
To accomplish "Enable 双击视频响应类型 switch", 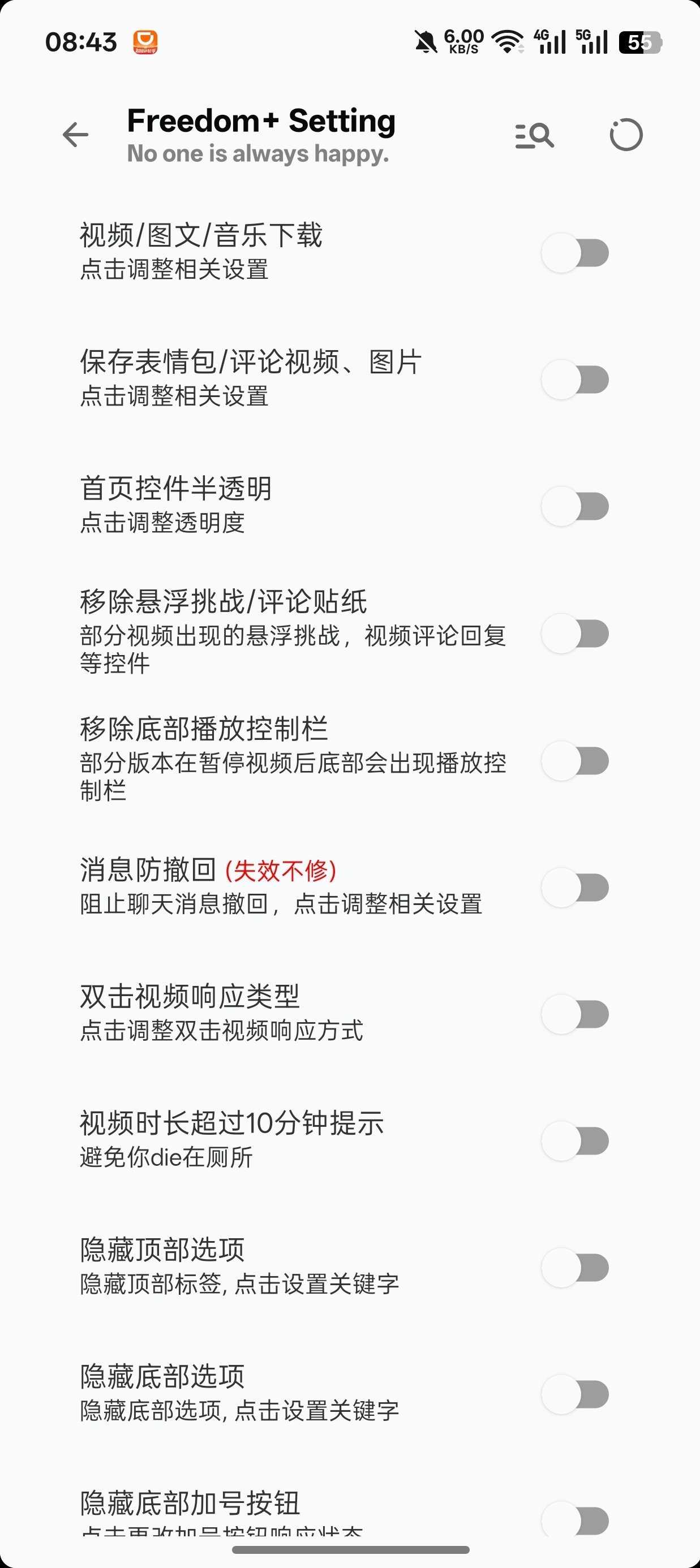I will pos(575,1014).
